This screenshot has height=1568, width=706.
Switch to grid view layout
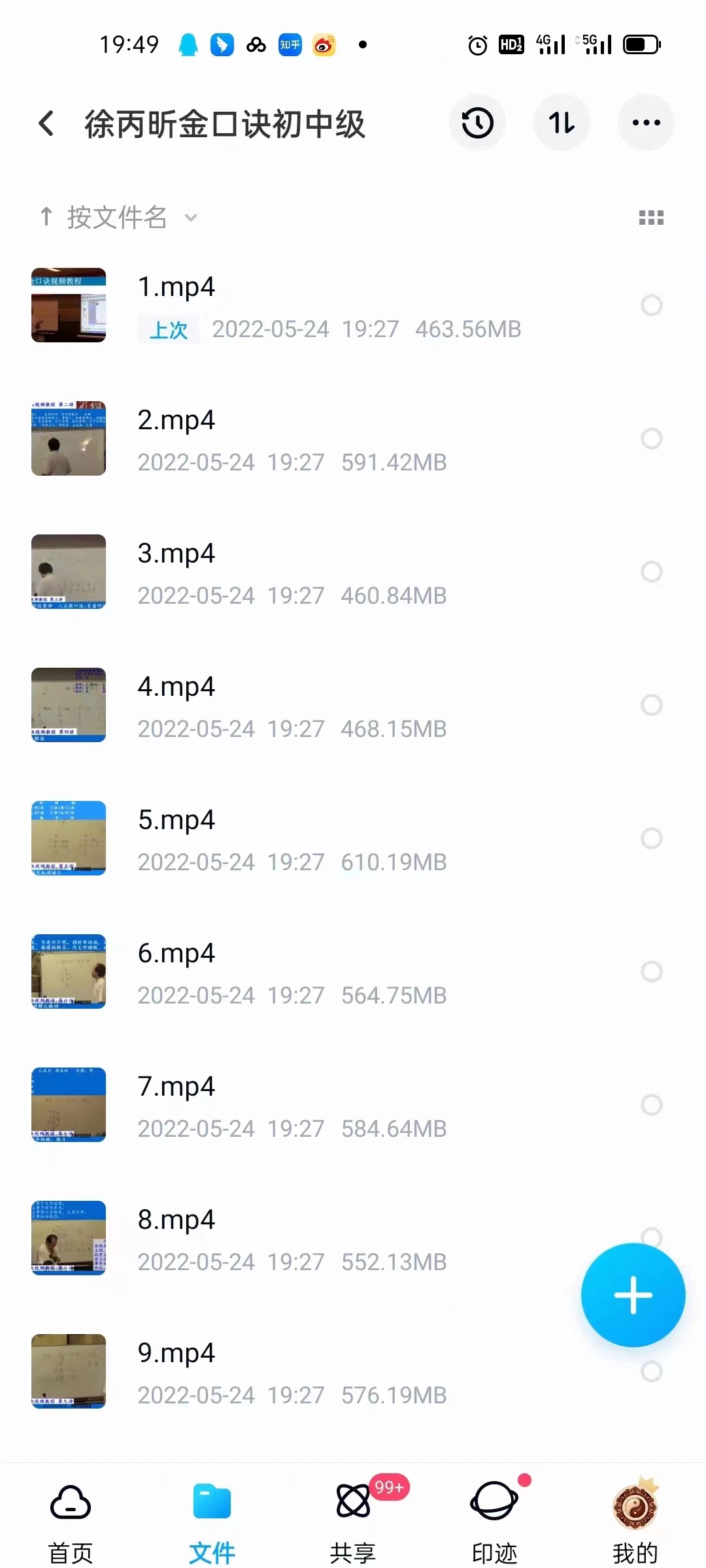[651, 218]
